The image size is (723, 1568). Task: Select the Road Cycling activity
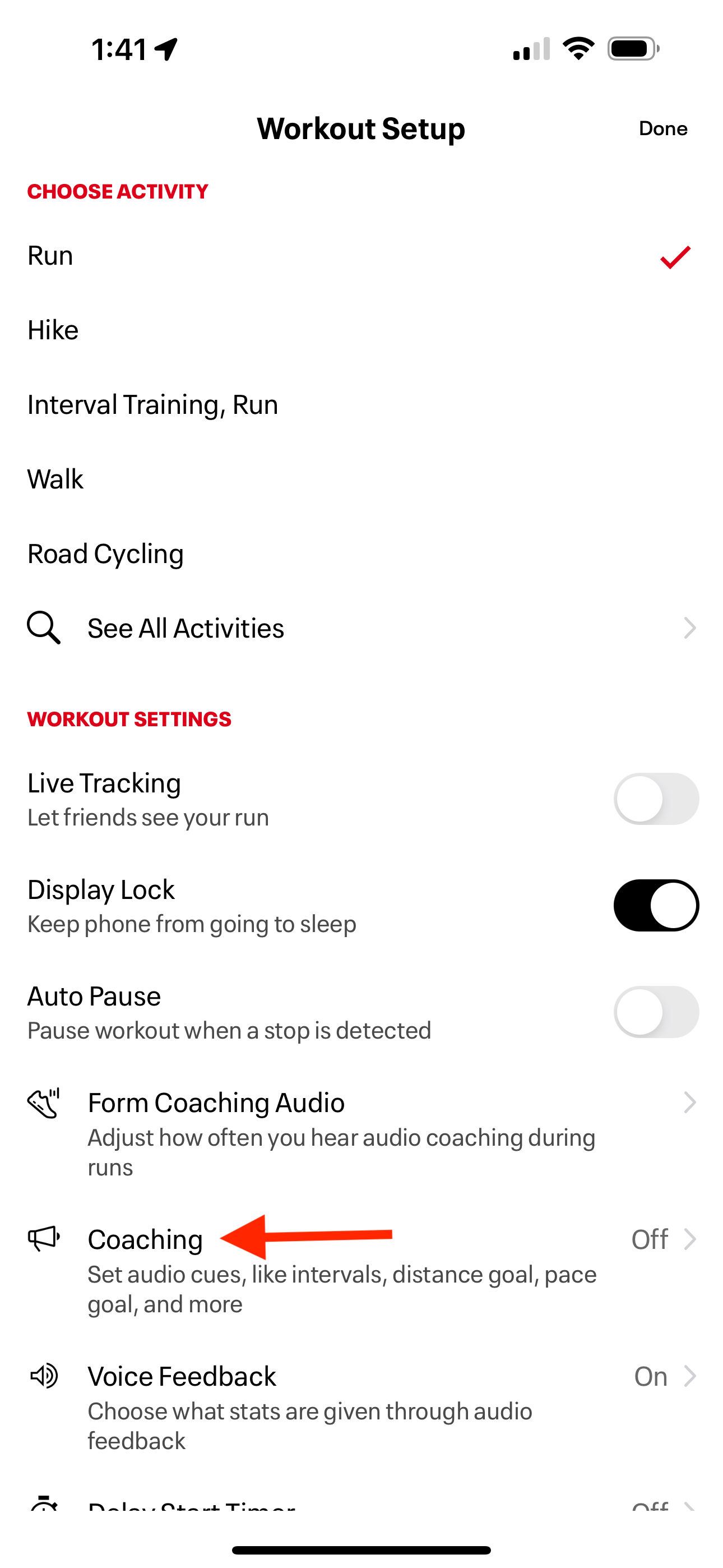[x=105, y=554]
